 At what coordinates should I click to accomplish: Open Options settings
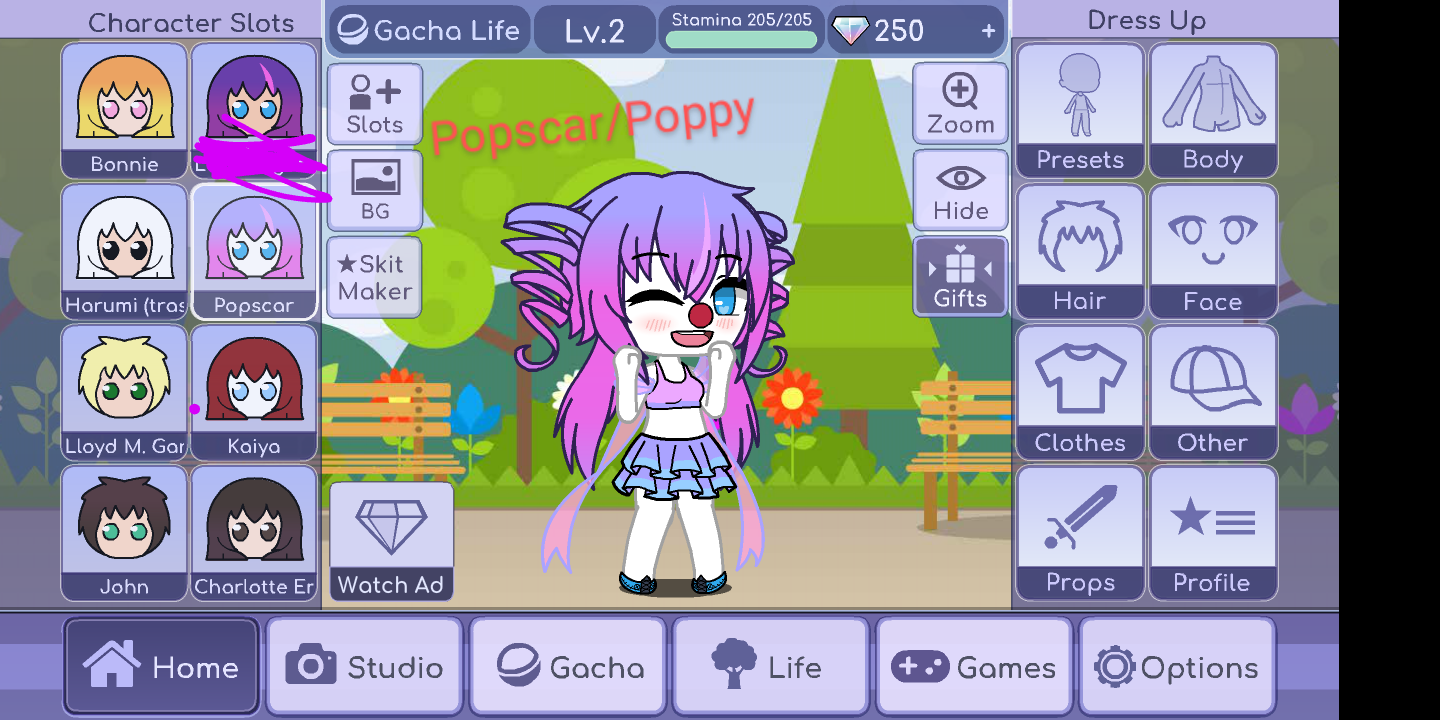[x=1177, y=666]
